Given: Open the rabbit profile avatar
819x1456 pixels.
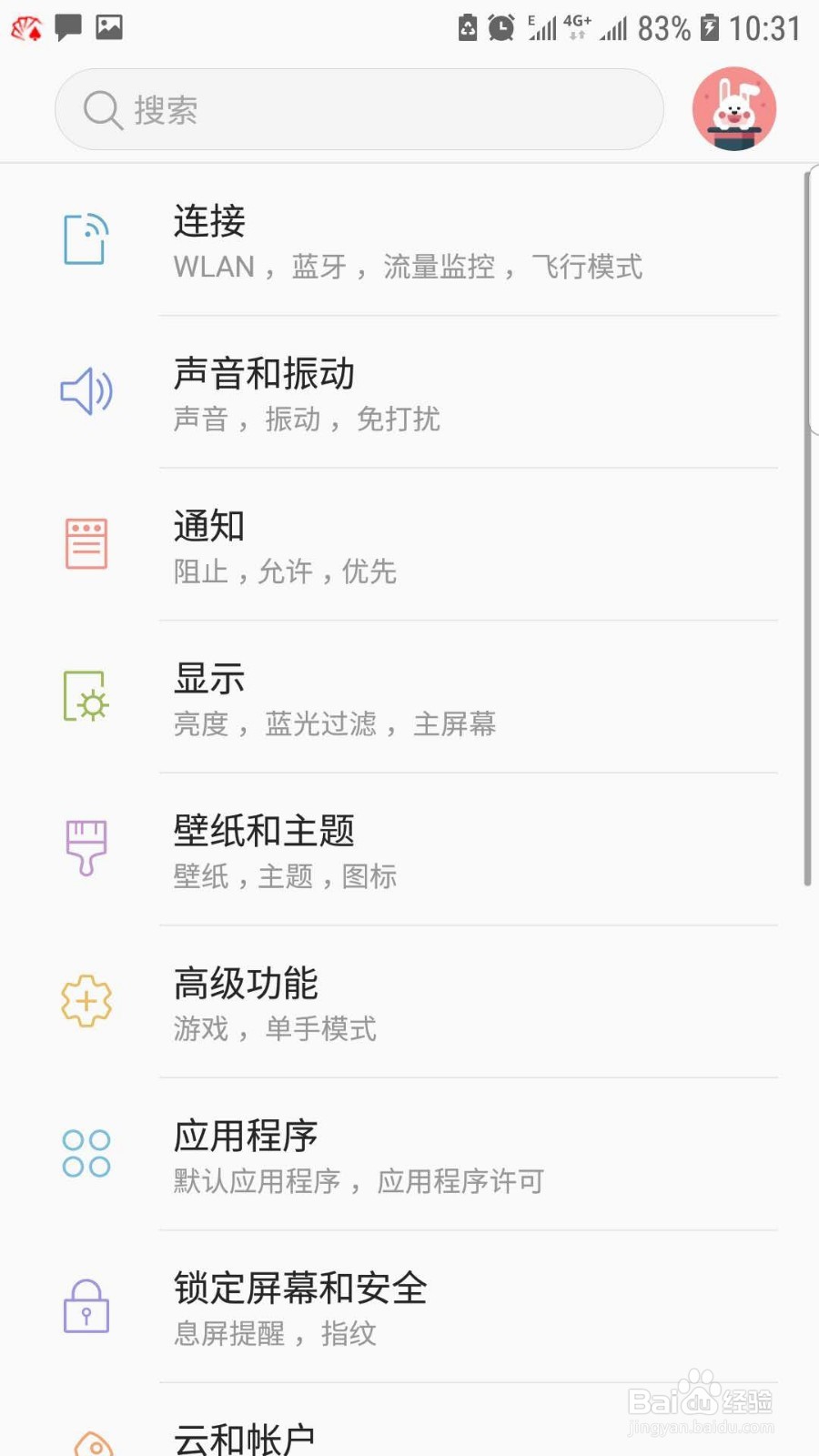Looking at the screenshot, I should pos(733,108).
